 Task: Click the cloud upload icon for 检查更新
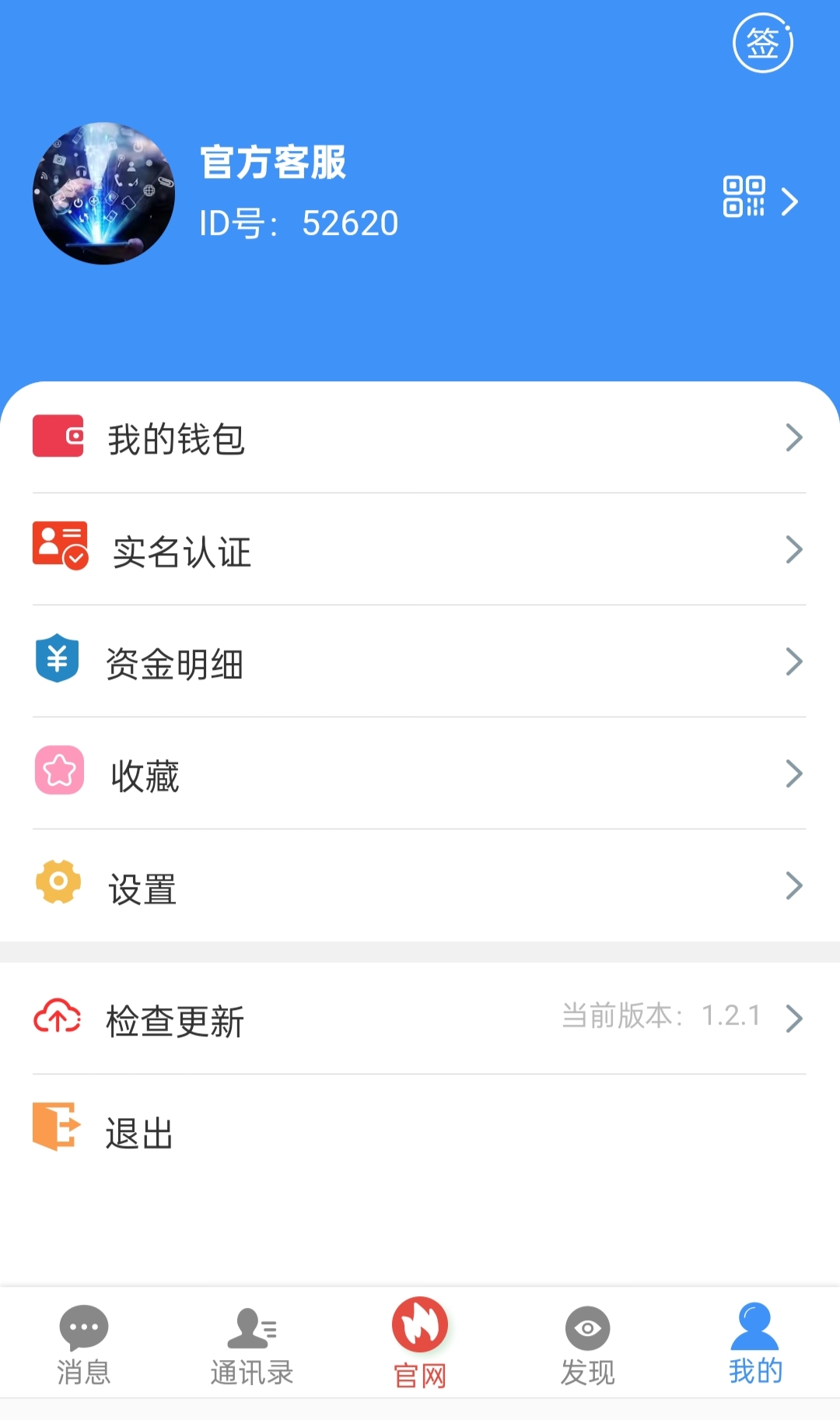click(x=56, y=1016)
